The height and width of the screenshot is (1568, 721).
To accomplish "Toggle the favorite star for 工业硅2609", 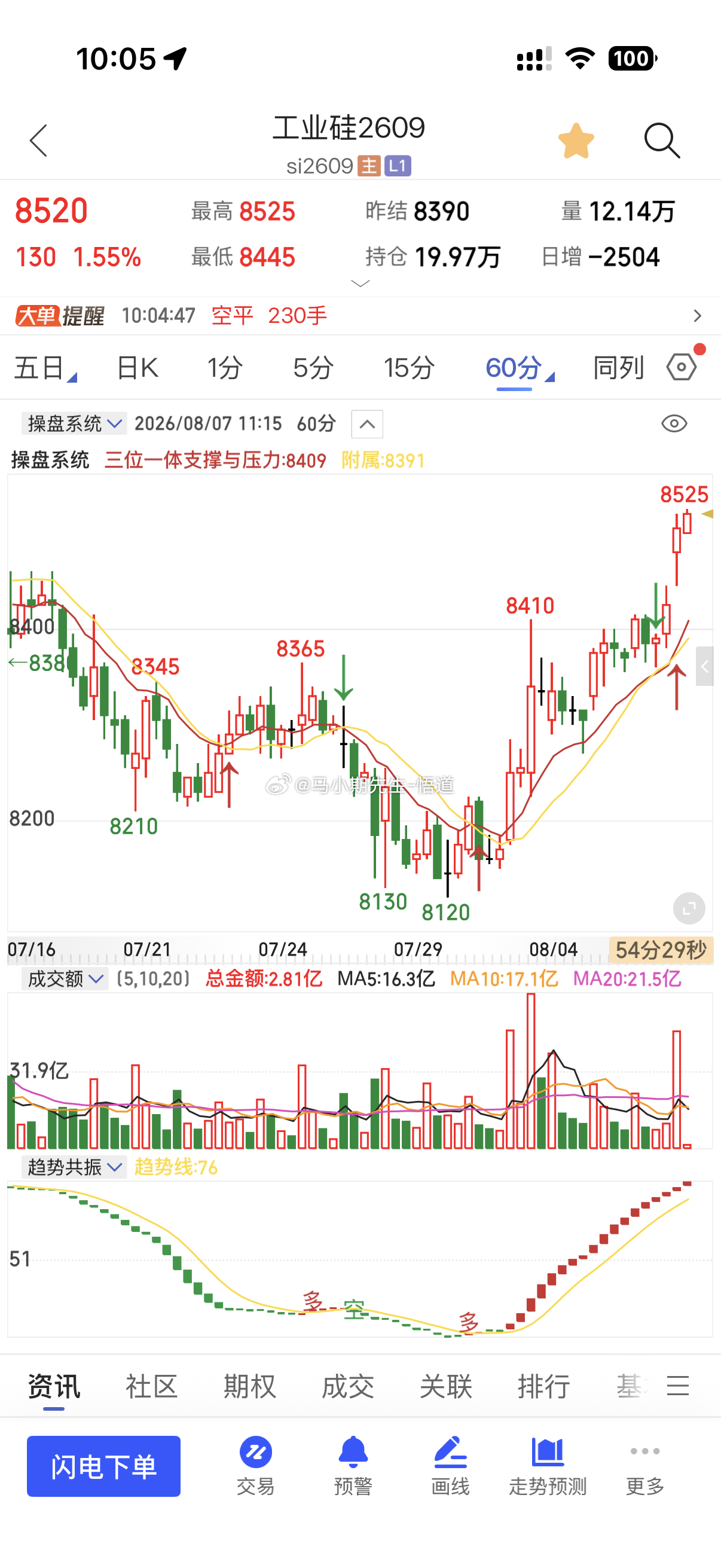I will (576, 141).
